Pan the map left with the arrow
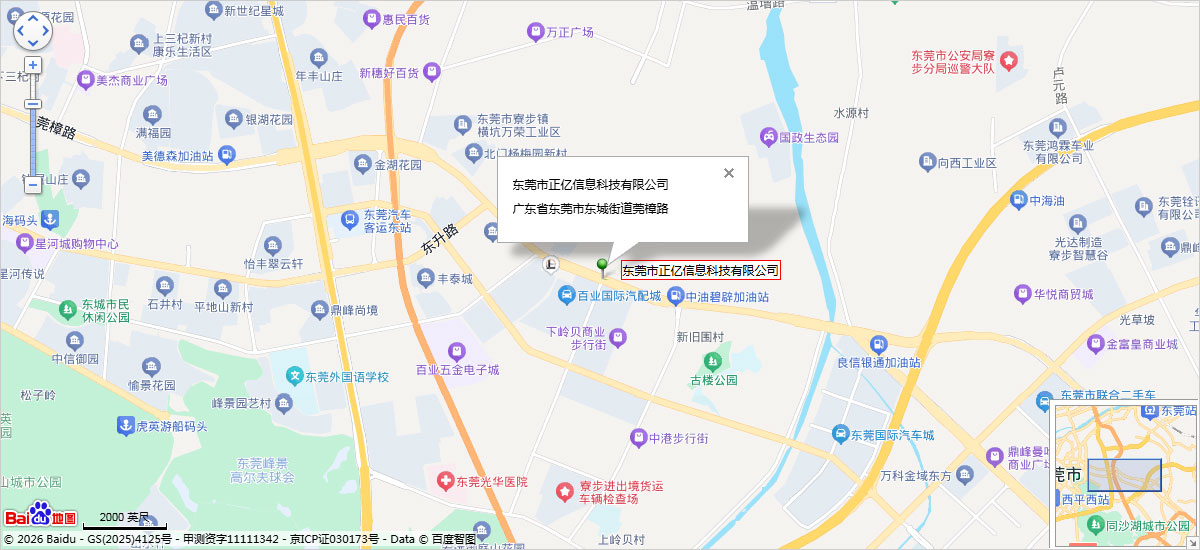This screenshot has width=1200, height=550. (19, 31)
